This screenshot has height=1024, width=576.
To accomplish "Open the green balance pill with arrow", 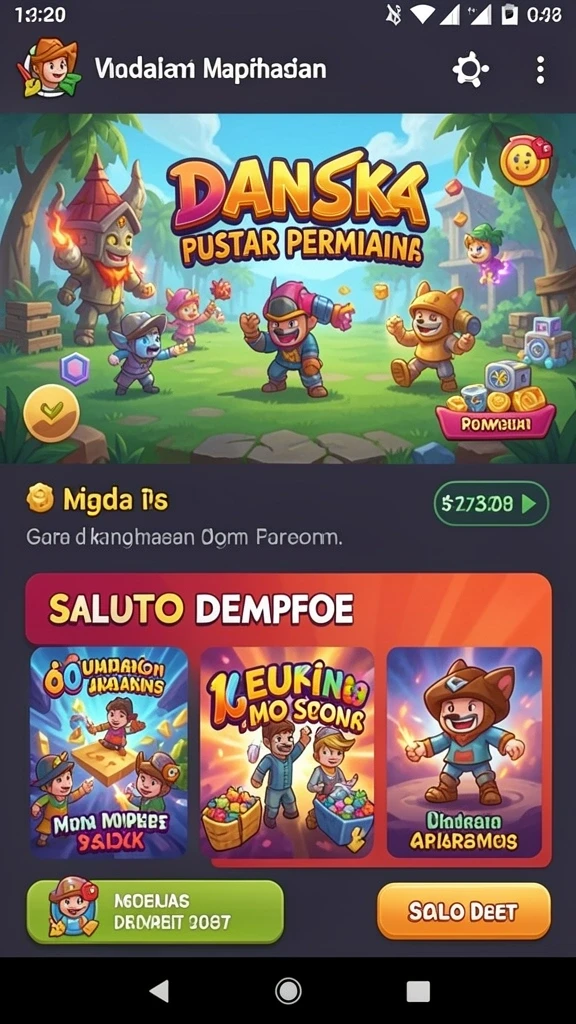I will [492, 504].
